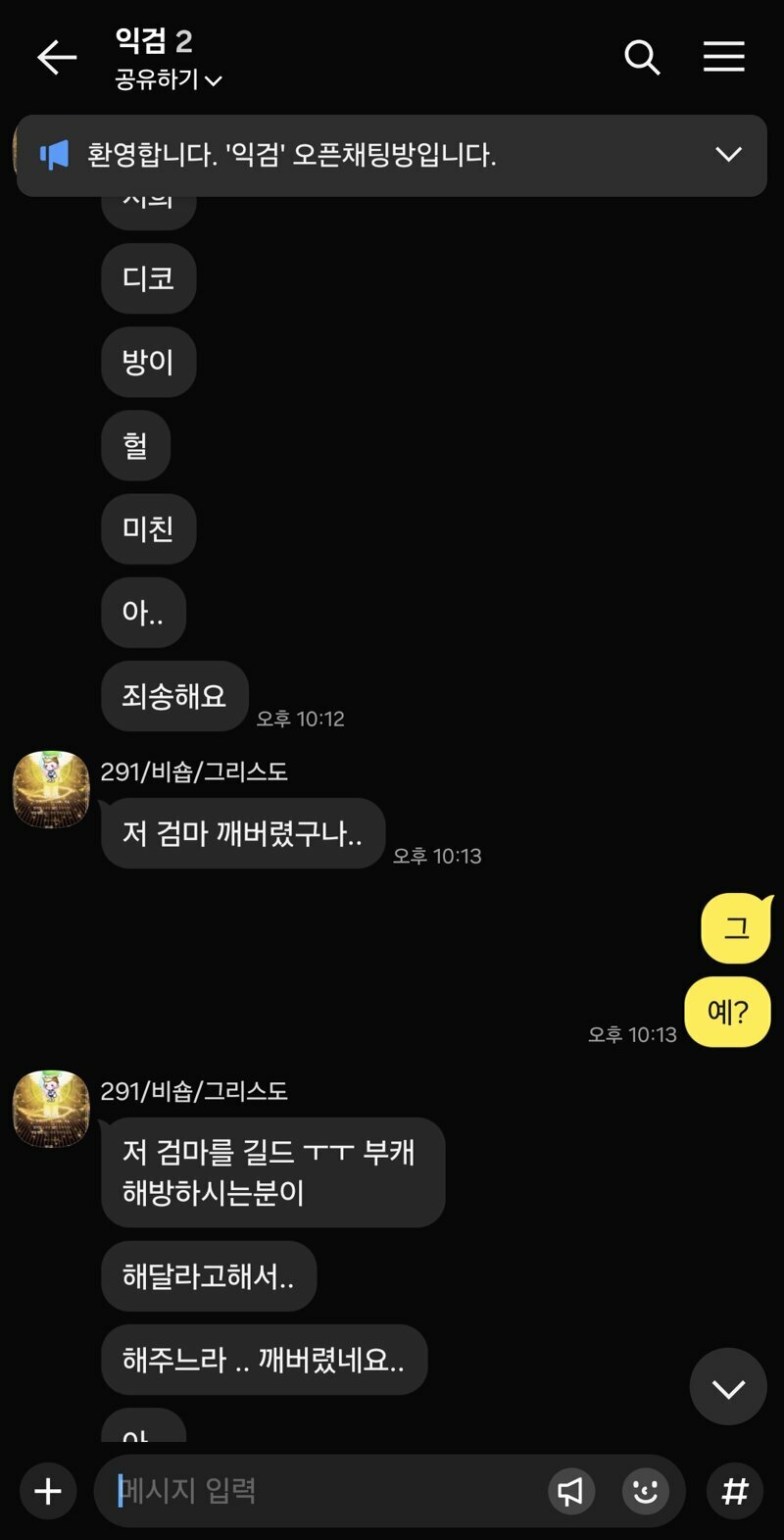
Task: Open the hashtag search button
Action: click(735, 1491)
